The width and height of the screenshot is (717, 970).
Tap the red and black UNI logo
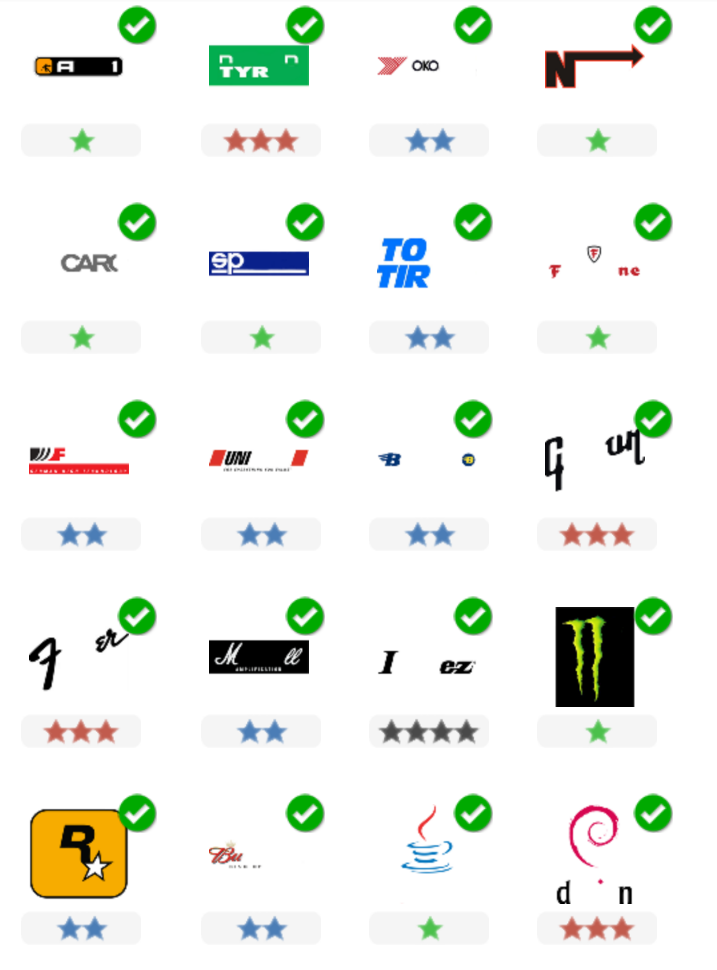click(x=258, y=459)
